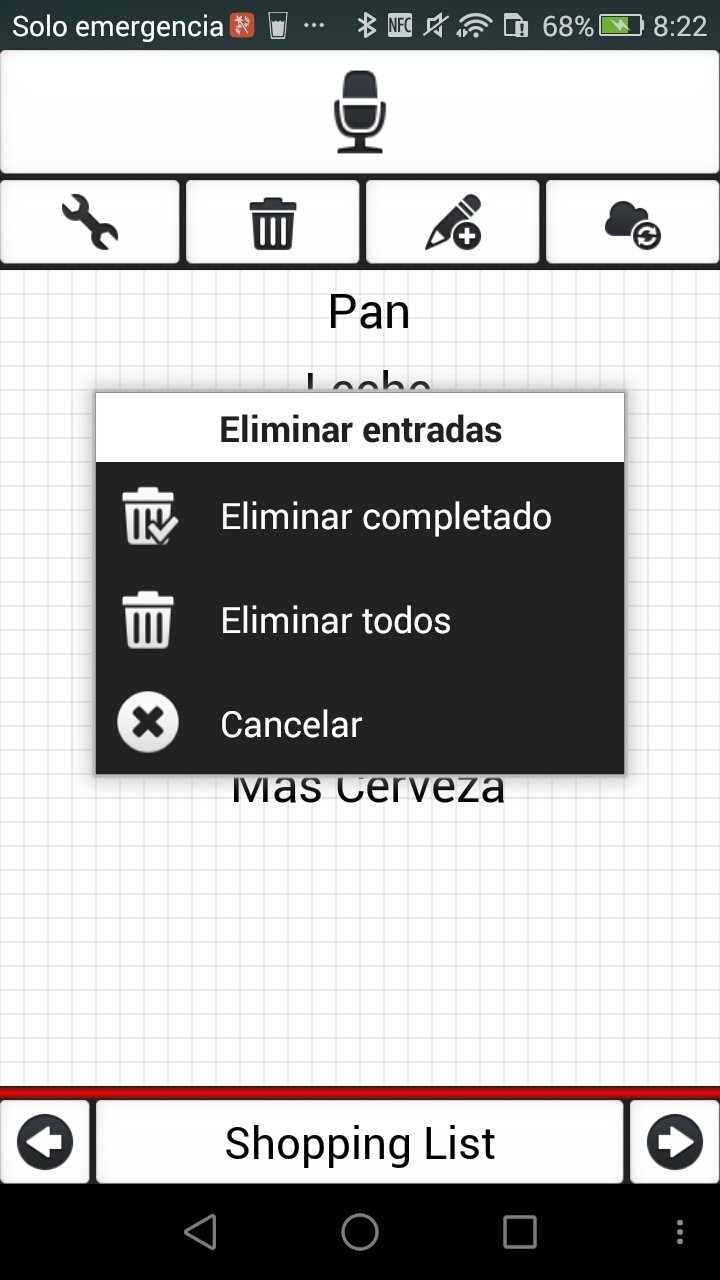Go to previous list with left arrow
This screenshot has height=1280, width=720.
(x=45, y=1142)
